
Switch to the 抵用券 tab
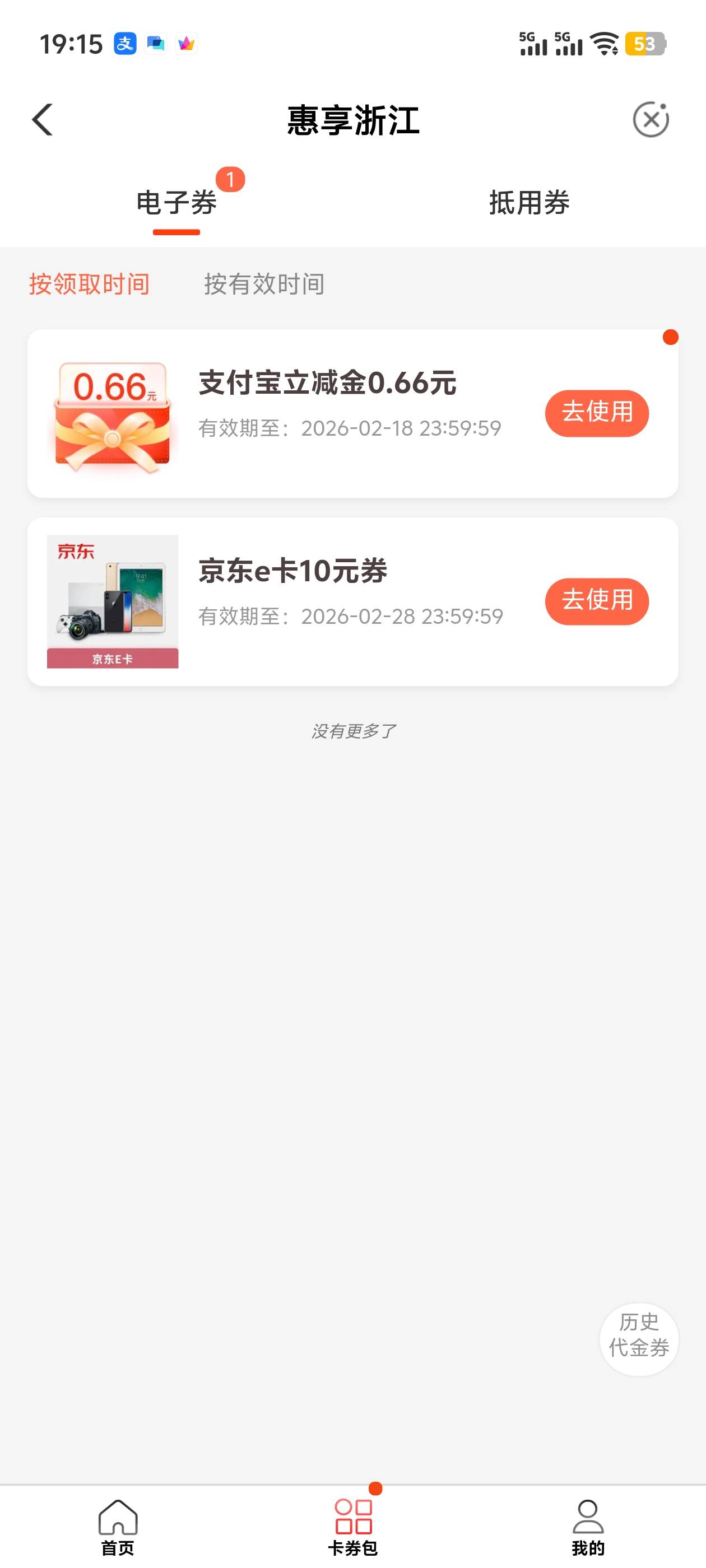point(529,203)
